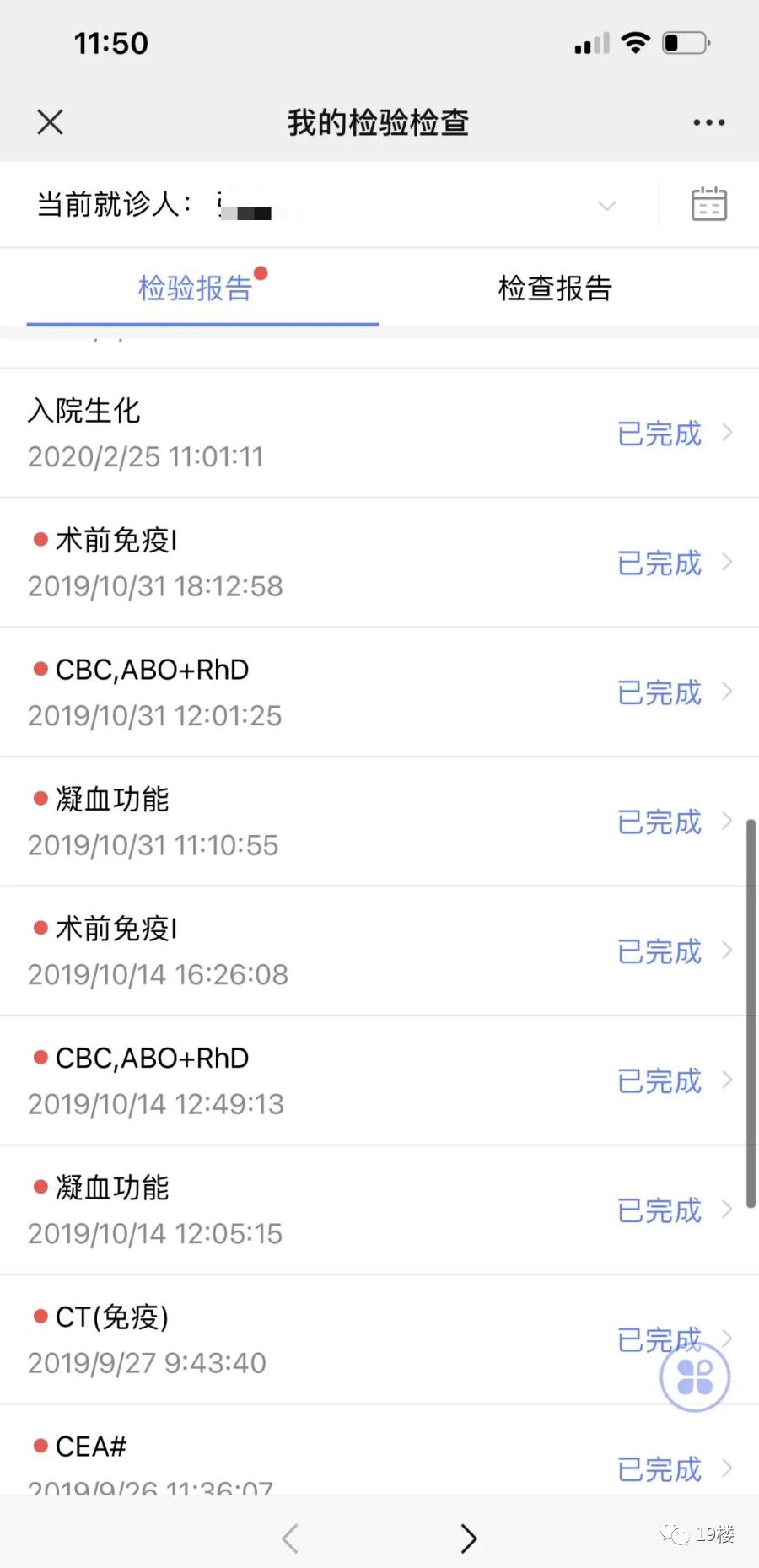Screen dimensions: 759x1568
Task: View 术前免疫I report dated 2019/10/31
Action: [x=379, y=563]
